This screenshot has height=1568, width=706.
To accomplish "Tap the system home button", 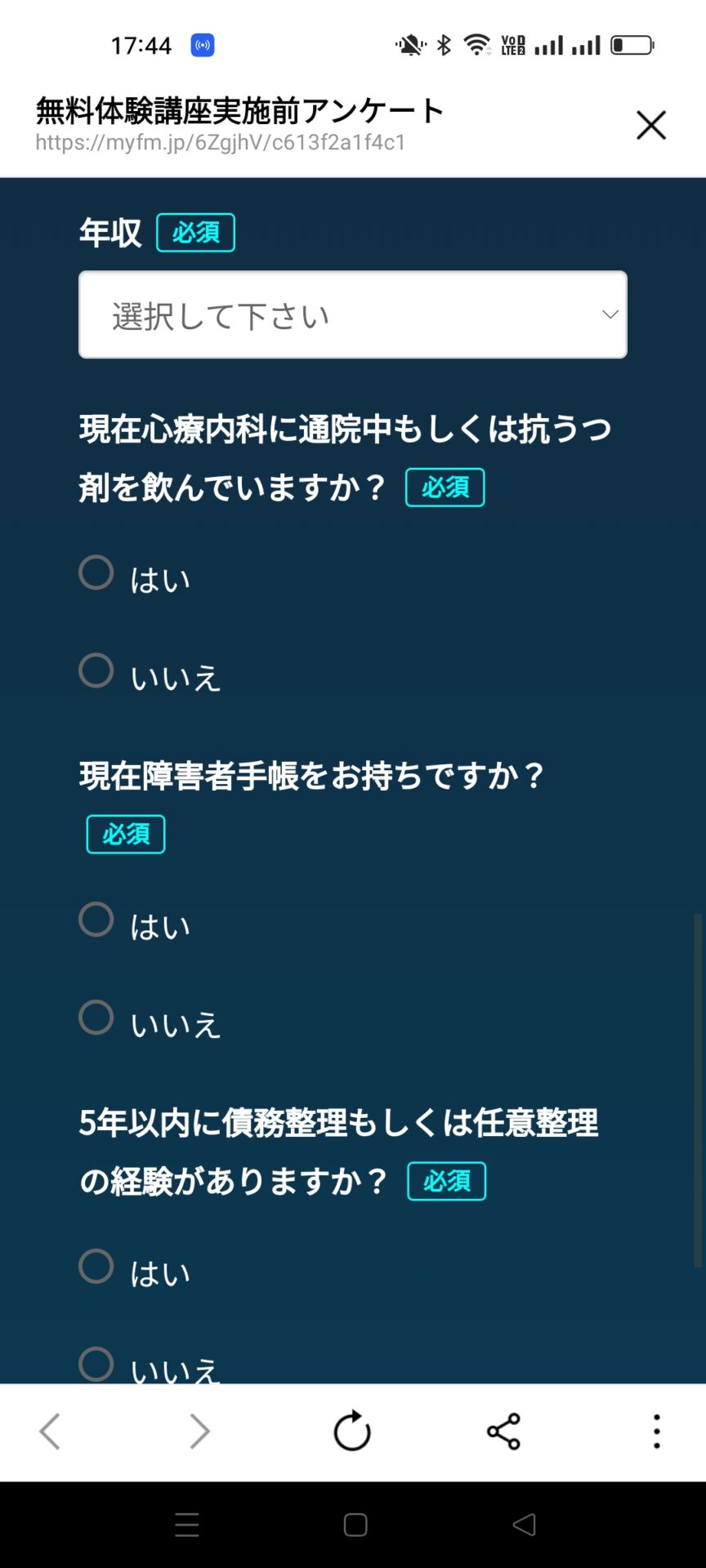I will (x=355, y=1525).
